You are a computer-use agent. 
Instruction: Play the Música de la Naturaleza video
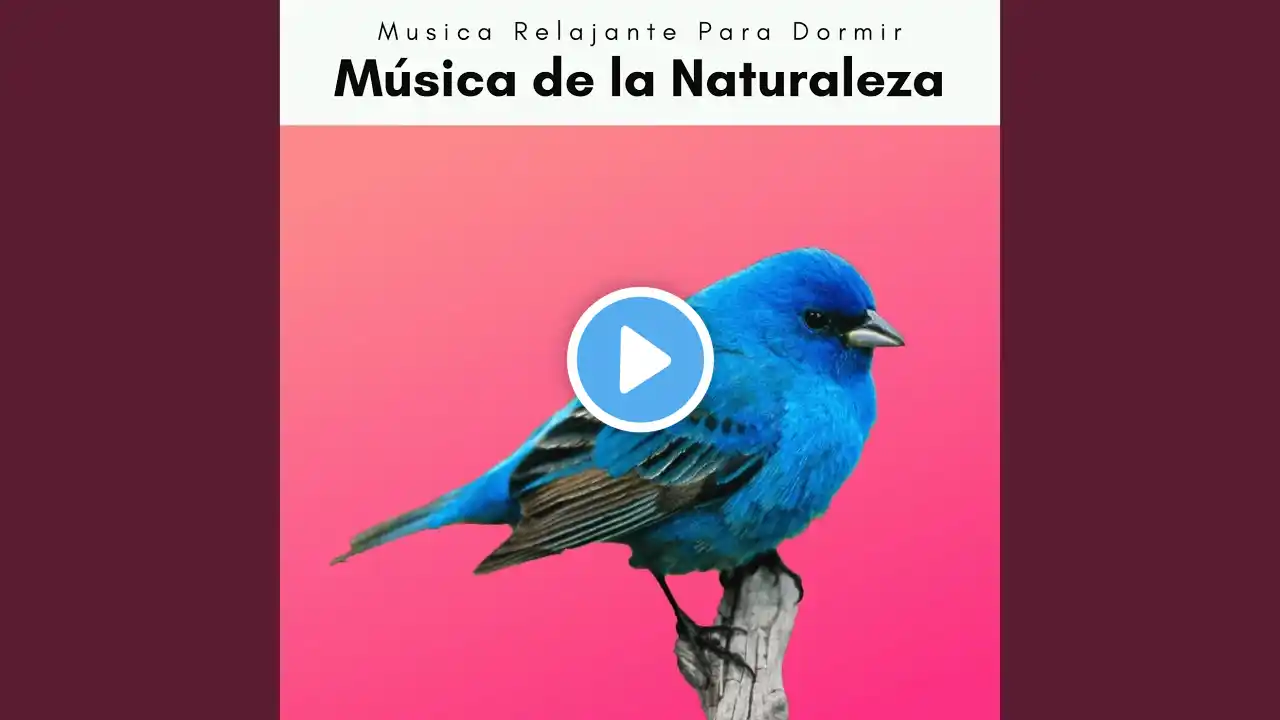tap(640, 359)
